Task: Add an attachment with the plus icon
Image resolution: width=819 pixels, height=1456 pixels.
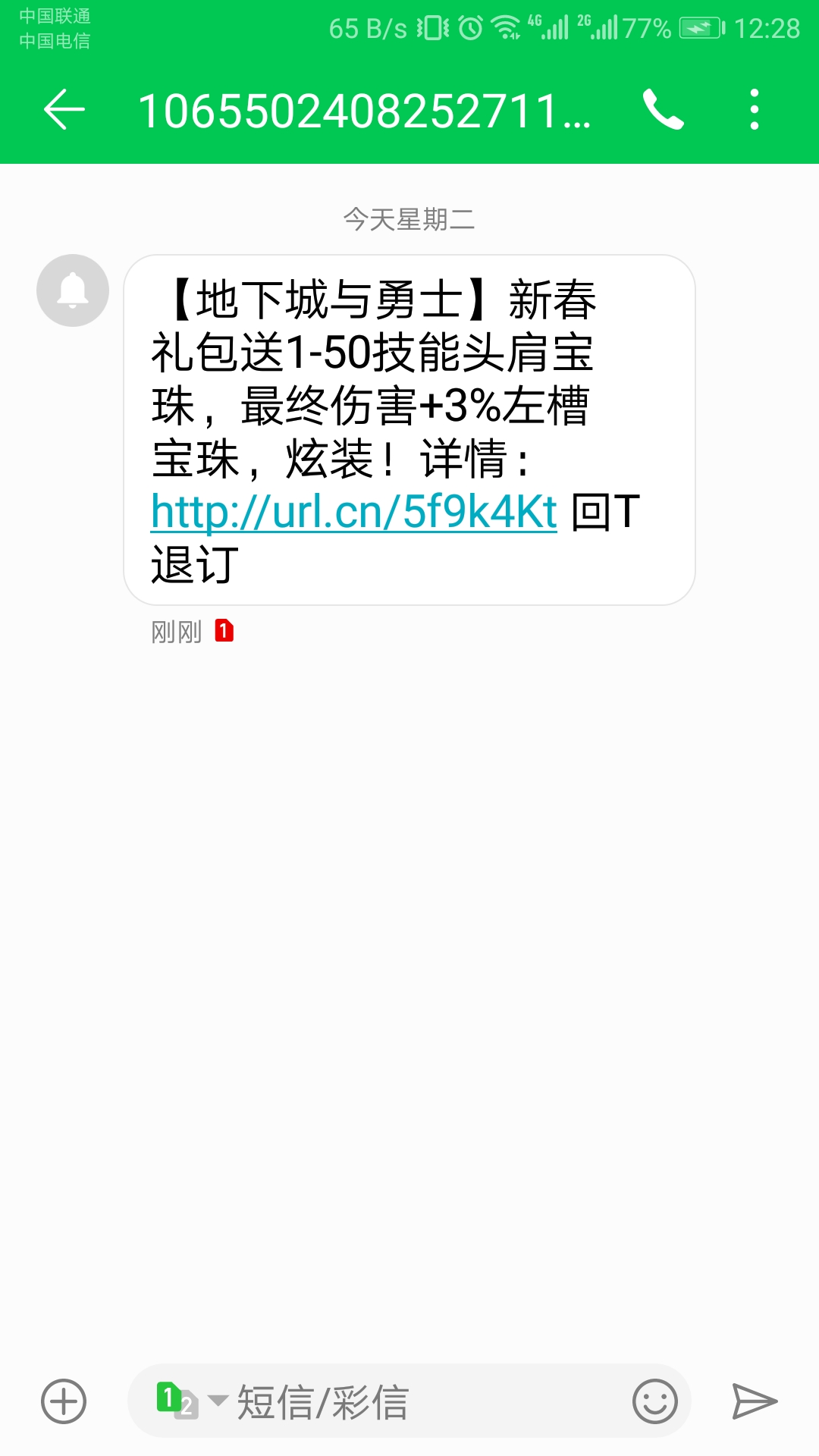Action: tap(64, 1401)
